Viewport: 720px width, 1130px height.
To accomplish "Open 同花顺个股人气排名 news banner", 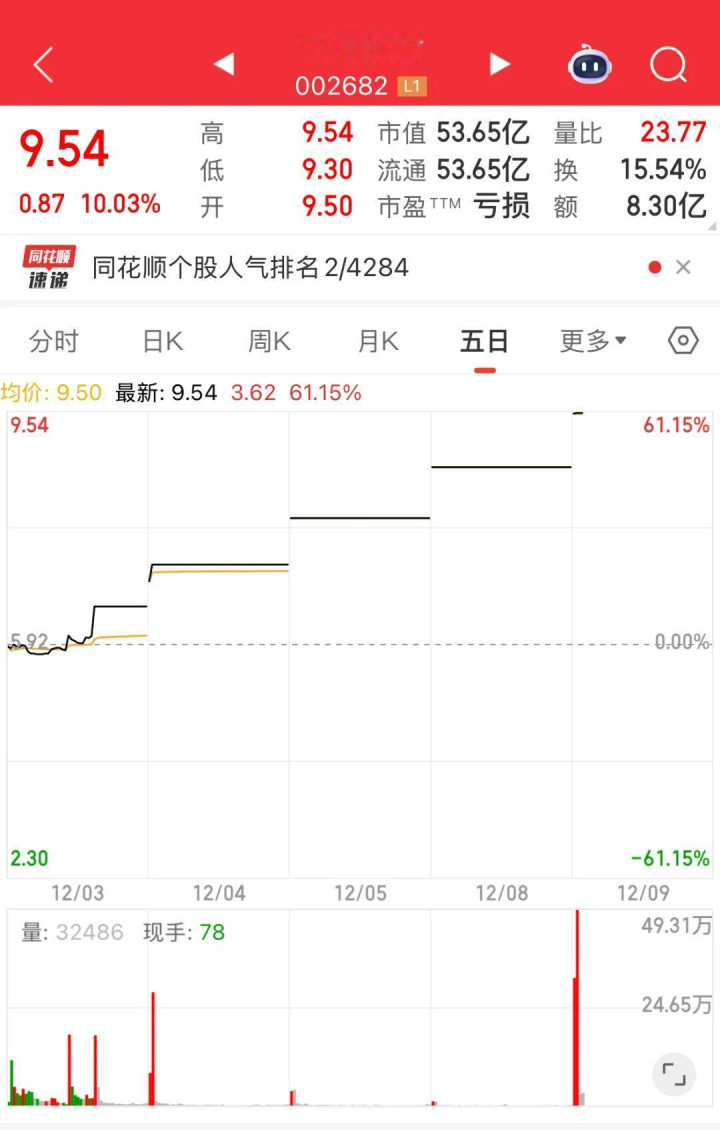I will click(x=250, y=267).
